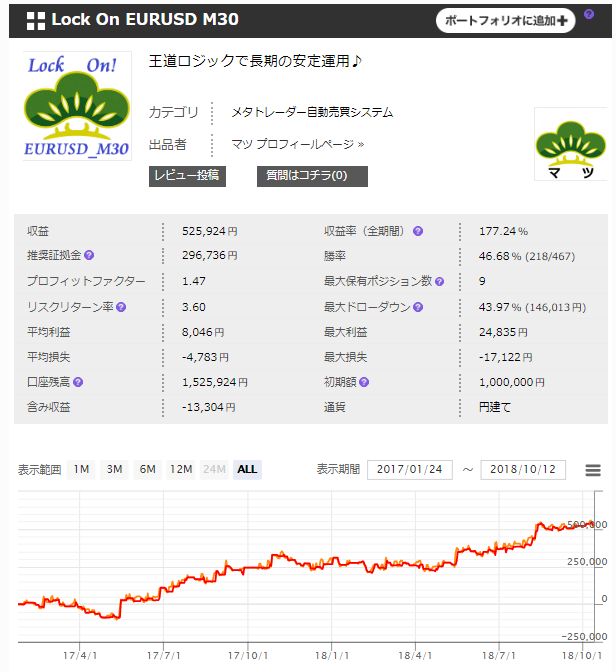Show help for 推奨証拠金

(89, 255)
